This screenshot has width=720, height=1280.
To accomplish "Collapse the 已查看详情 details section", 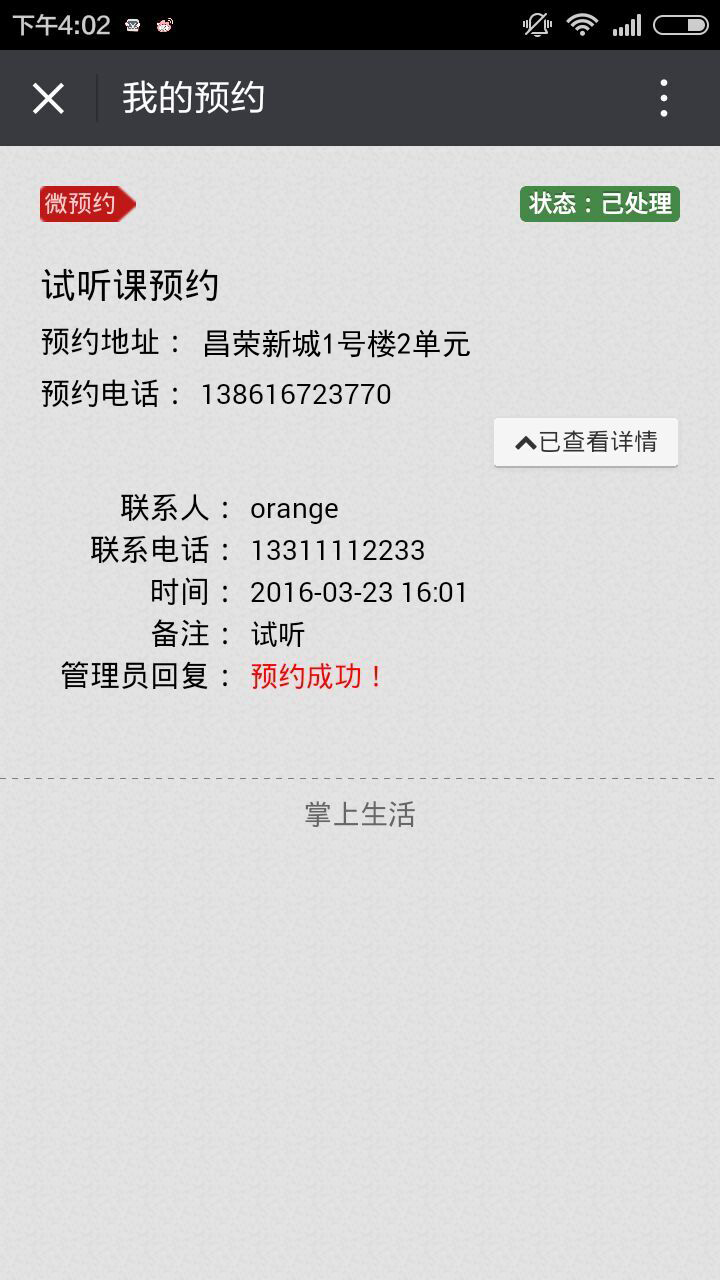I will [586, 442].
